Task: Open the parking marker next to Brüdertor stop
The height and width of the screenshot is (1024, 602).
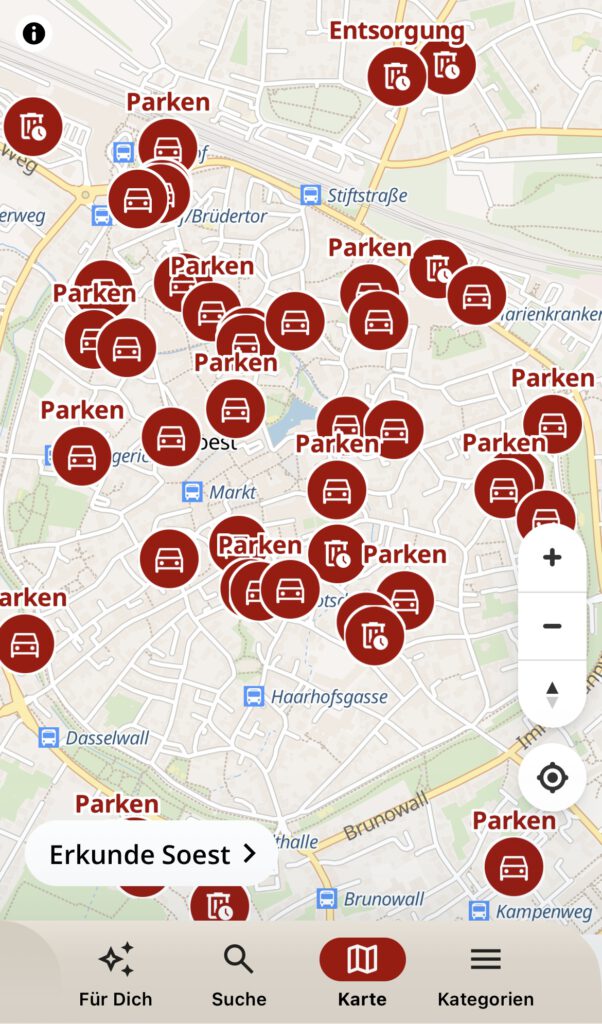Action: pyautogui.click(x=137, y=200)
